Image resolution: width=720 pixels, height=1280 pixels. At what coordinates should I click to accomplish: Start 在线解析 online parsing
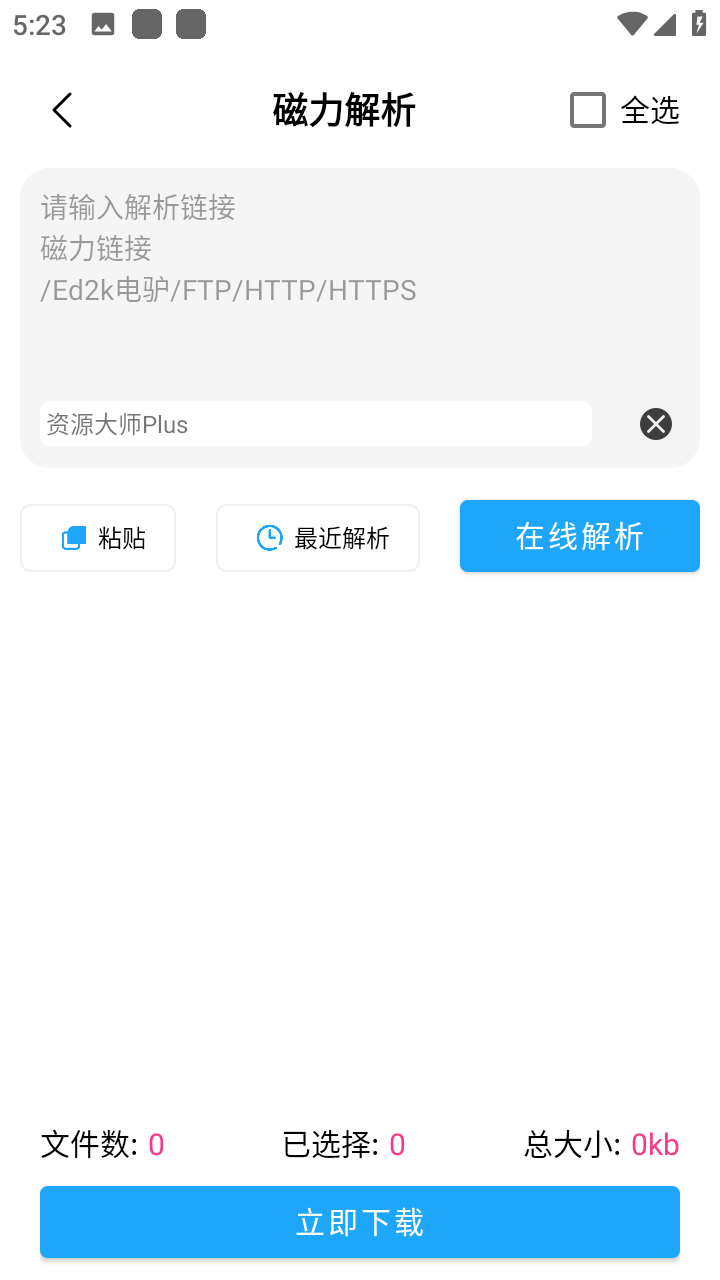pos(579,536)
